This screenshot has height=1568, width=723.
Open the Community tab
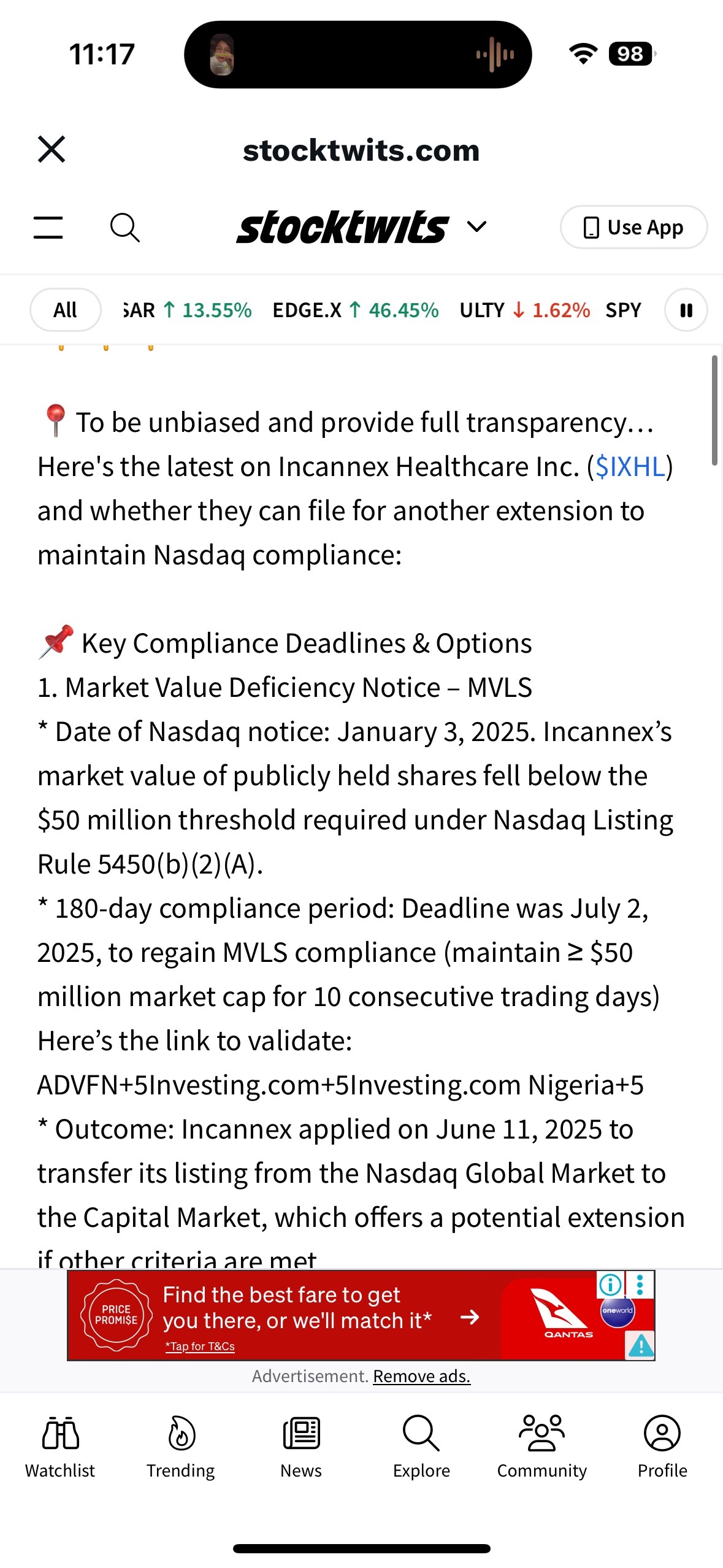point(541,1447)
